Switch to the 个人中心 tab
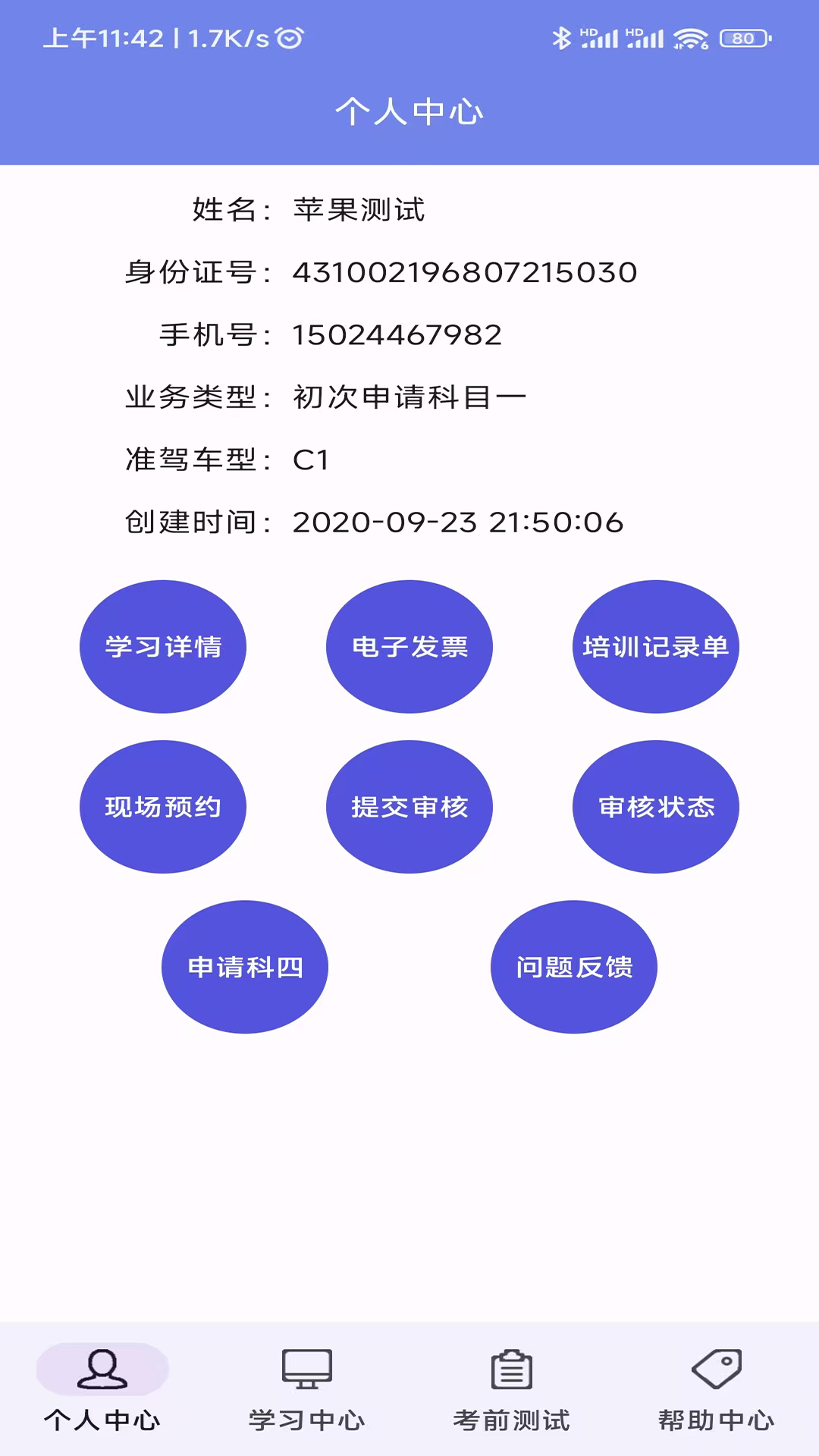 click(102, 1389)
